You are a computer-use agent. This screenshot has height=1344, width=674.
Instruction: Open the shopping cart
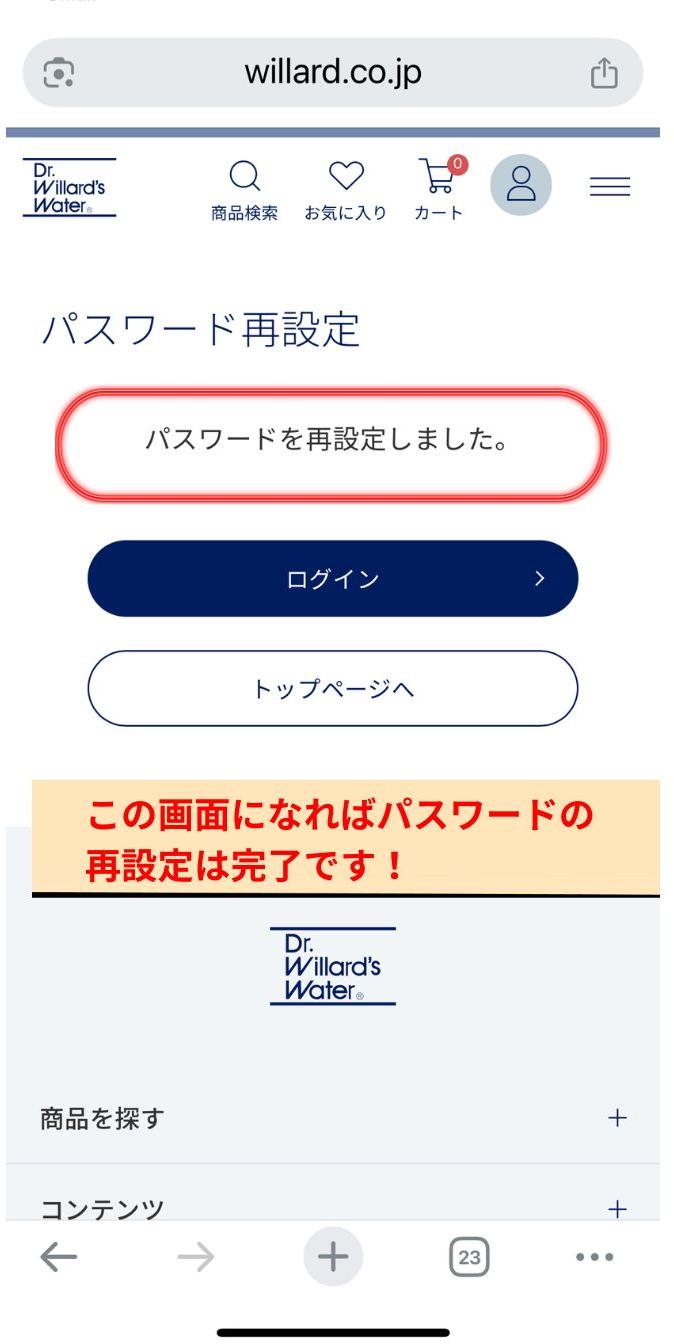point(439,186)
